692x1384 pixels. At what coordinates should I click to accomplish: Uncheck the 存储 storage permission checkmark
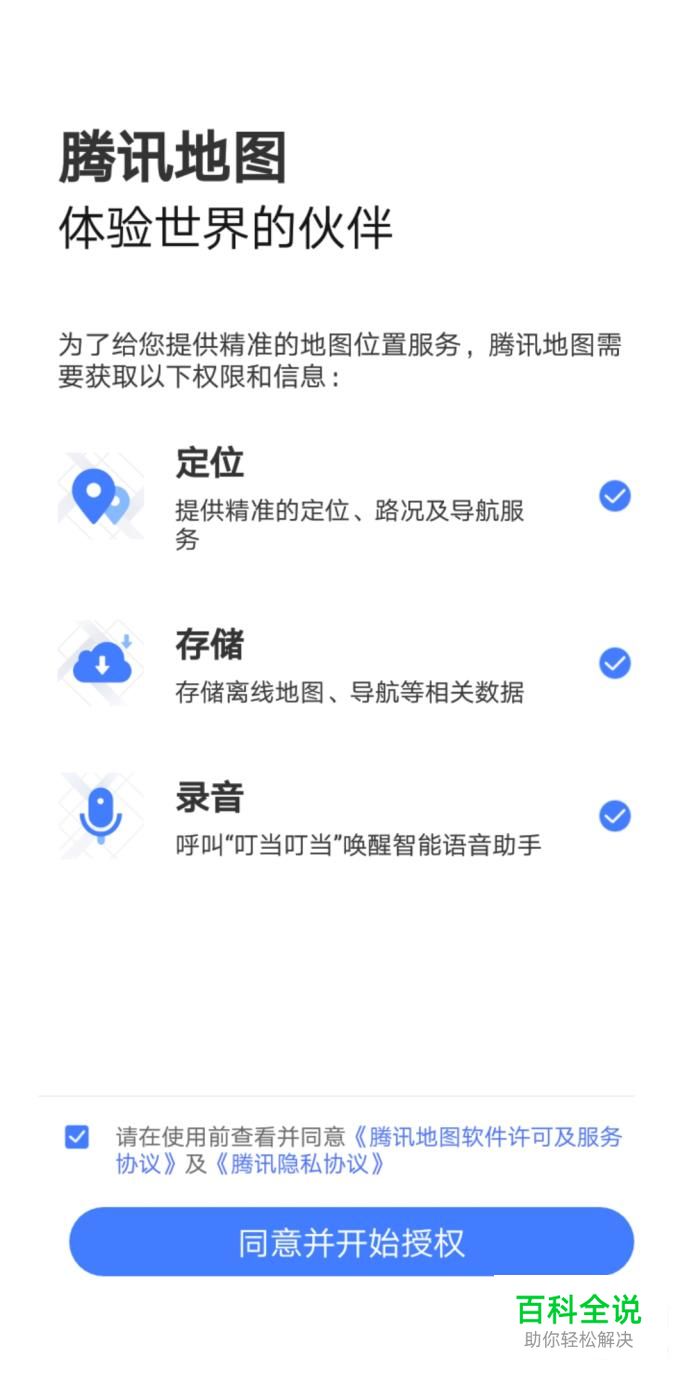[614, 663]
